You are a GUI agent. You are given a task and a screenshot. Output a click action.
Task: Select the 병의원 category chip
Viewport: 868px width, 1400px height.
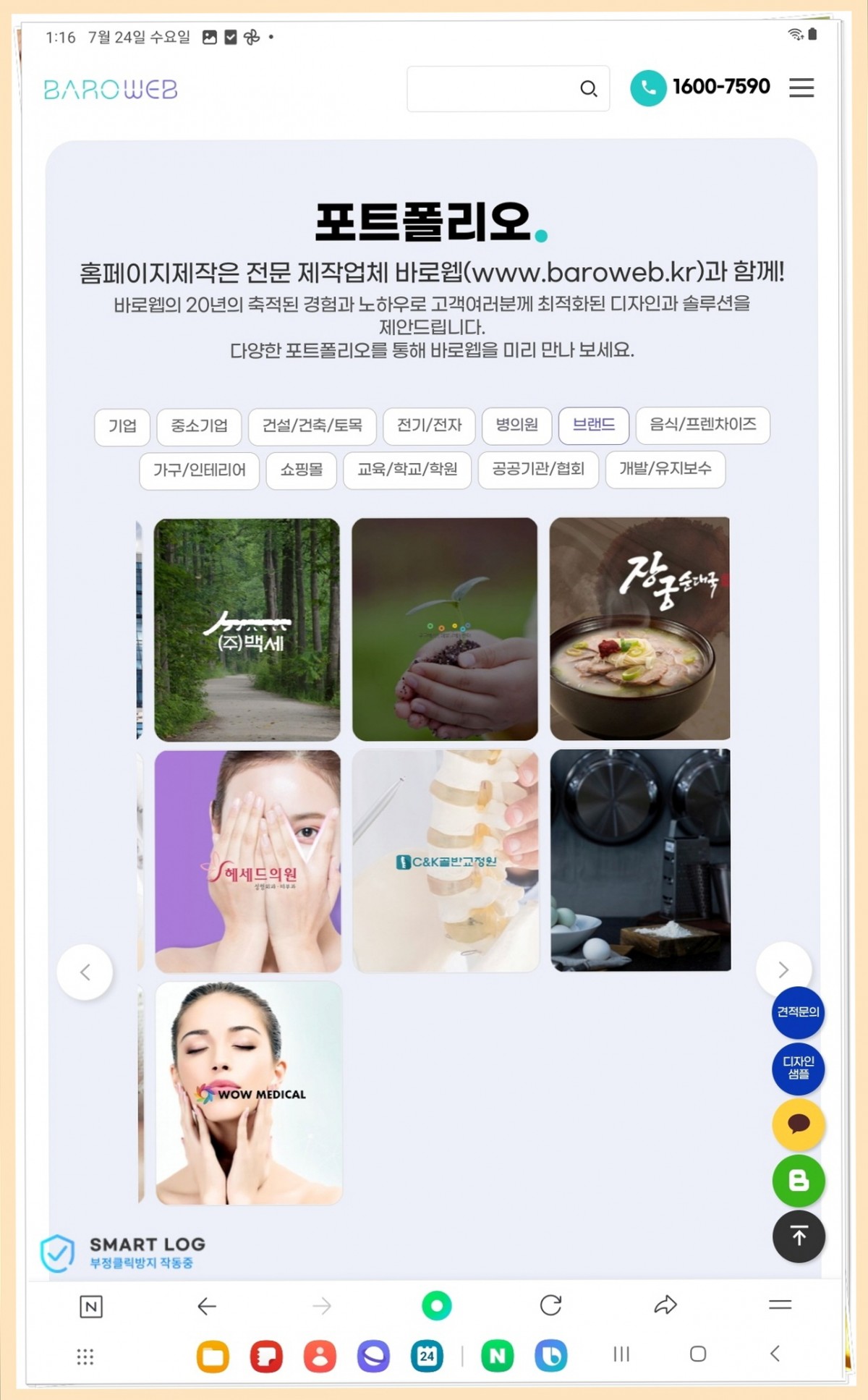(516, 425)
